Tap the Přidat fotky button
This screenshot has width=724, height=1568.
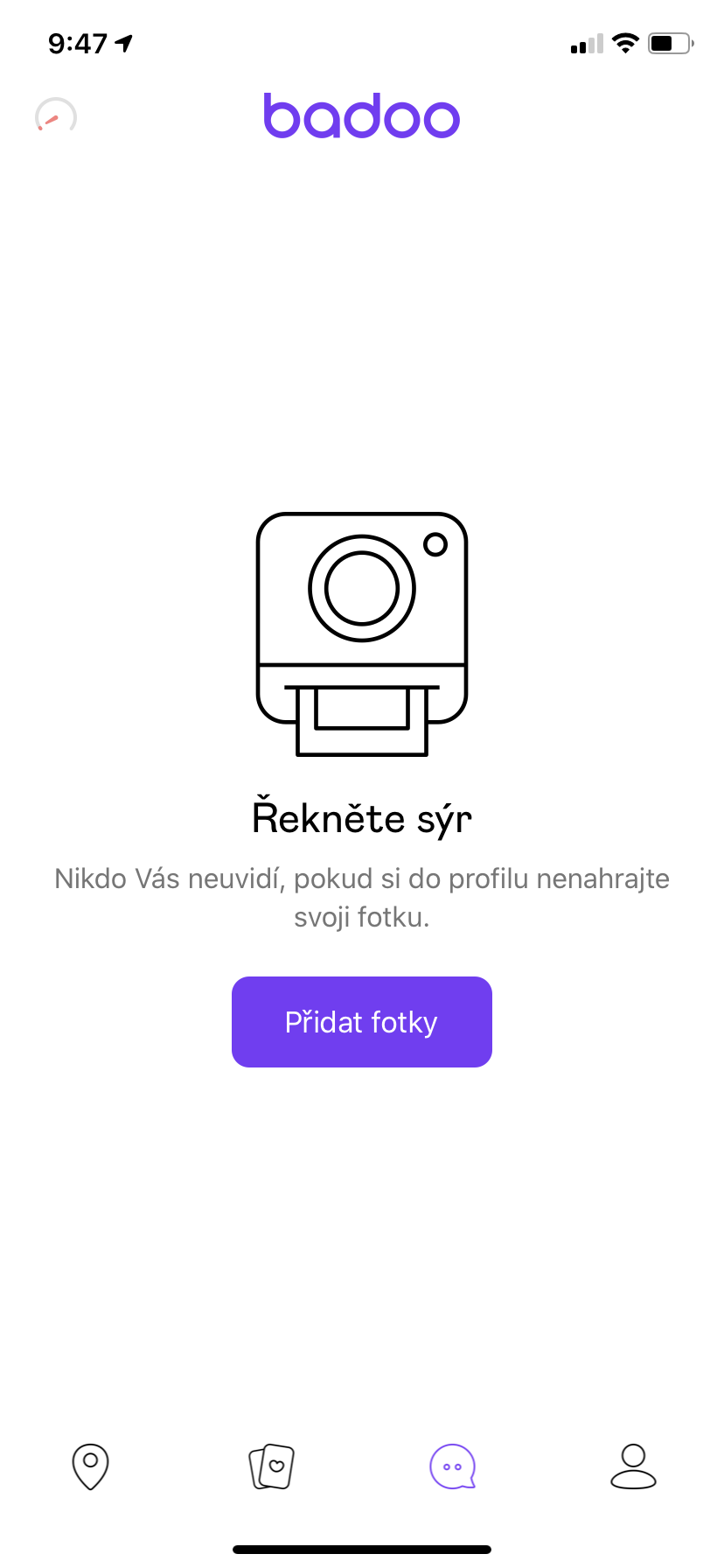pos(361,1021)
